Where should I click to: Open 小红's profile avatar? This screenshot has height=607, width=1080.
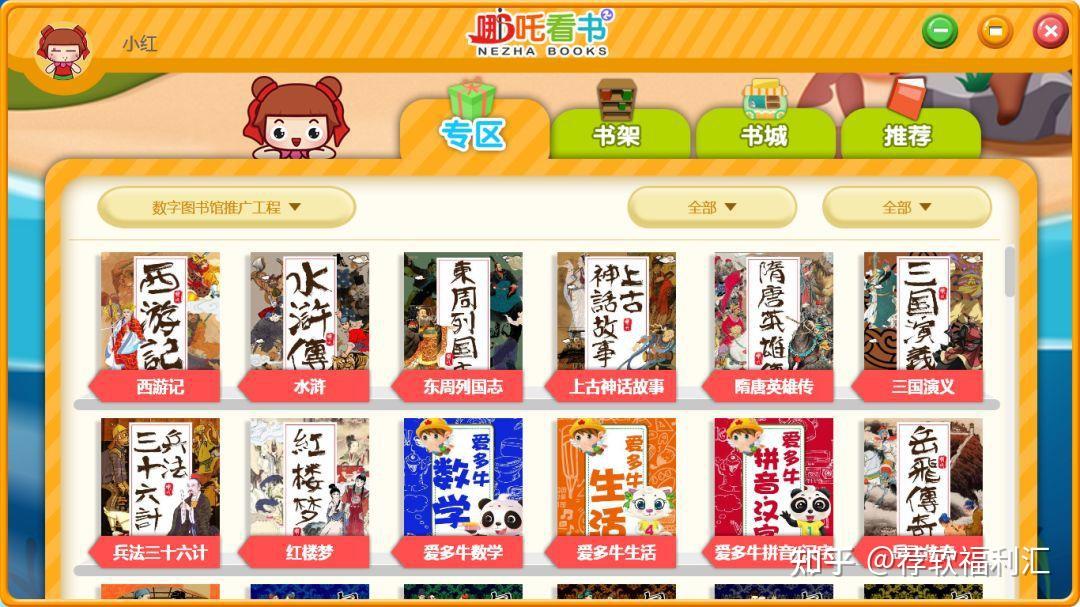point(65,50)
